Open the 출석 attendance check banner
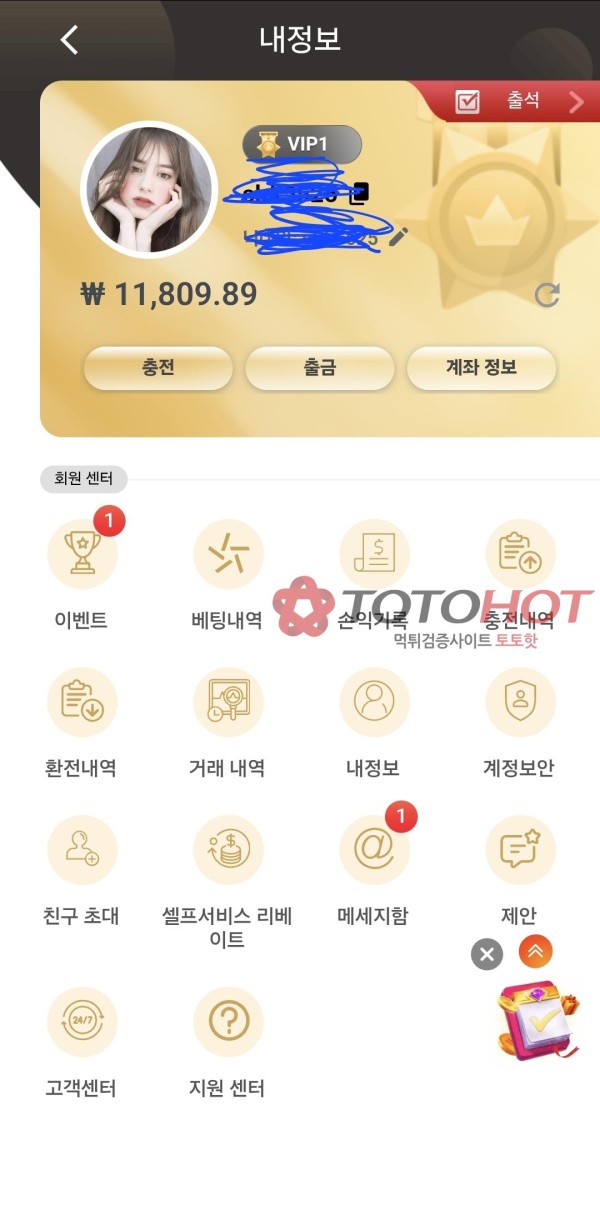Screen dimensions: 600x1225 508,100
